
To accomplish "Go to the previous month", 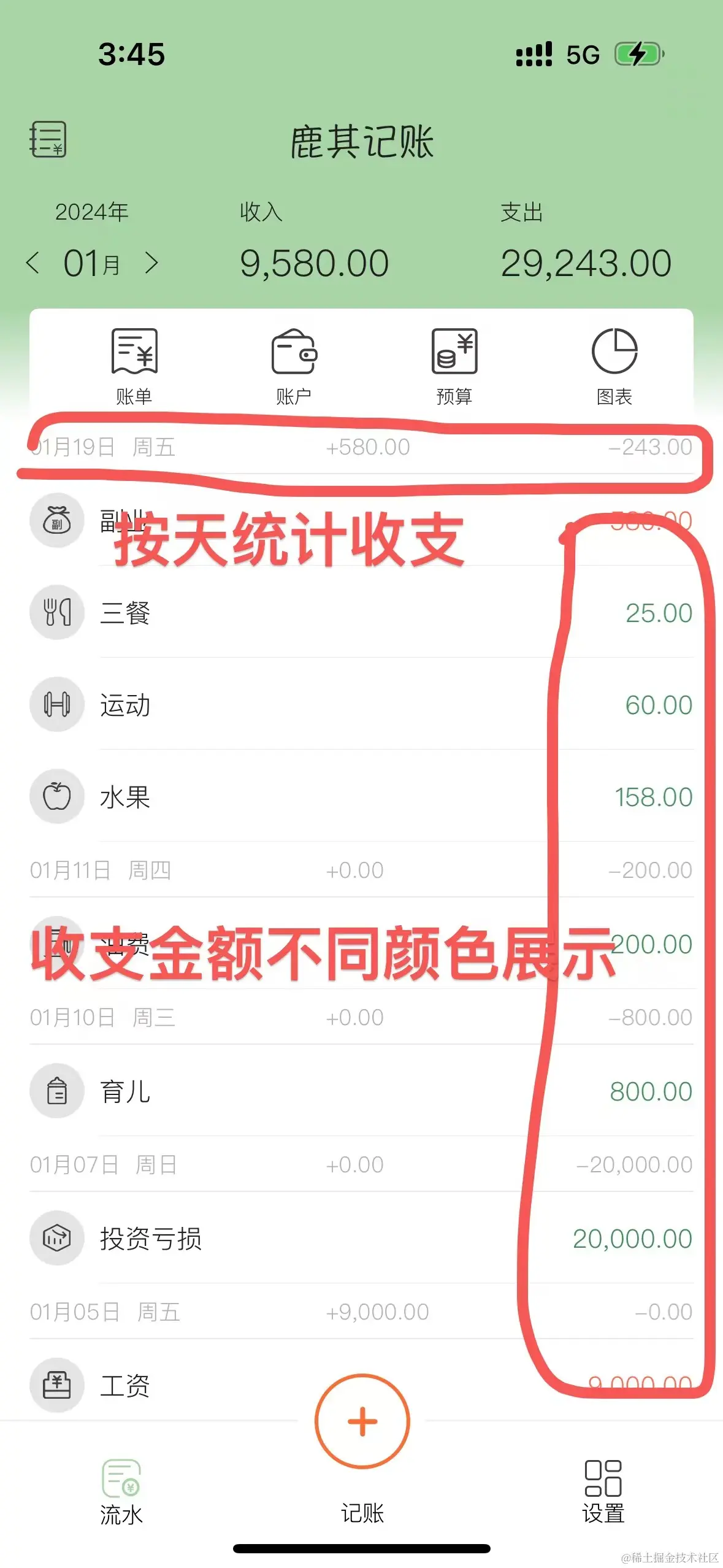I will (33, 263).
